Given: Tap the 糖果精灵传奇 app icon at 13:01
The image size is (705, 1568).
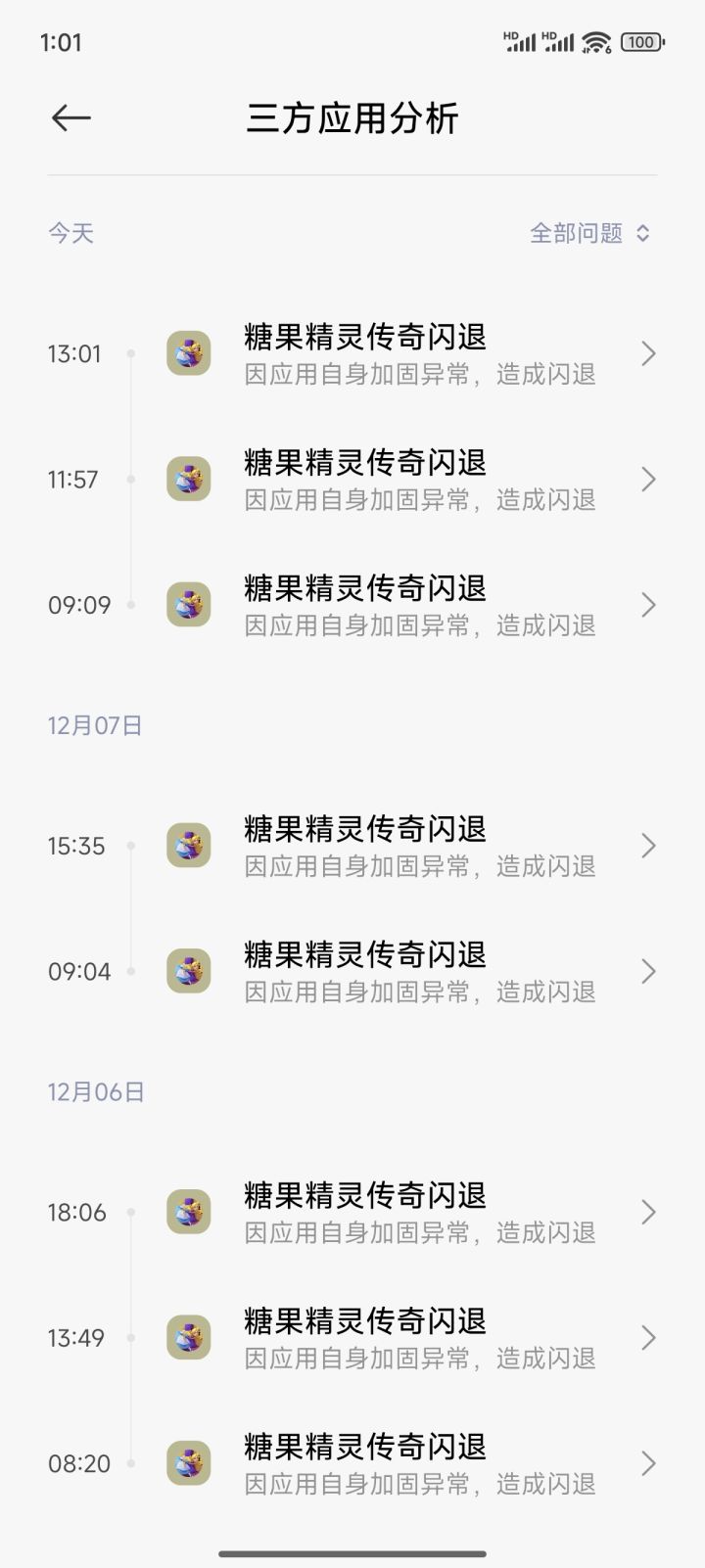Looking at the screenshot, I should pyautogui.click(x=189, y=354).
